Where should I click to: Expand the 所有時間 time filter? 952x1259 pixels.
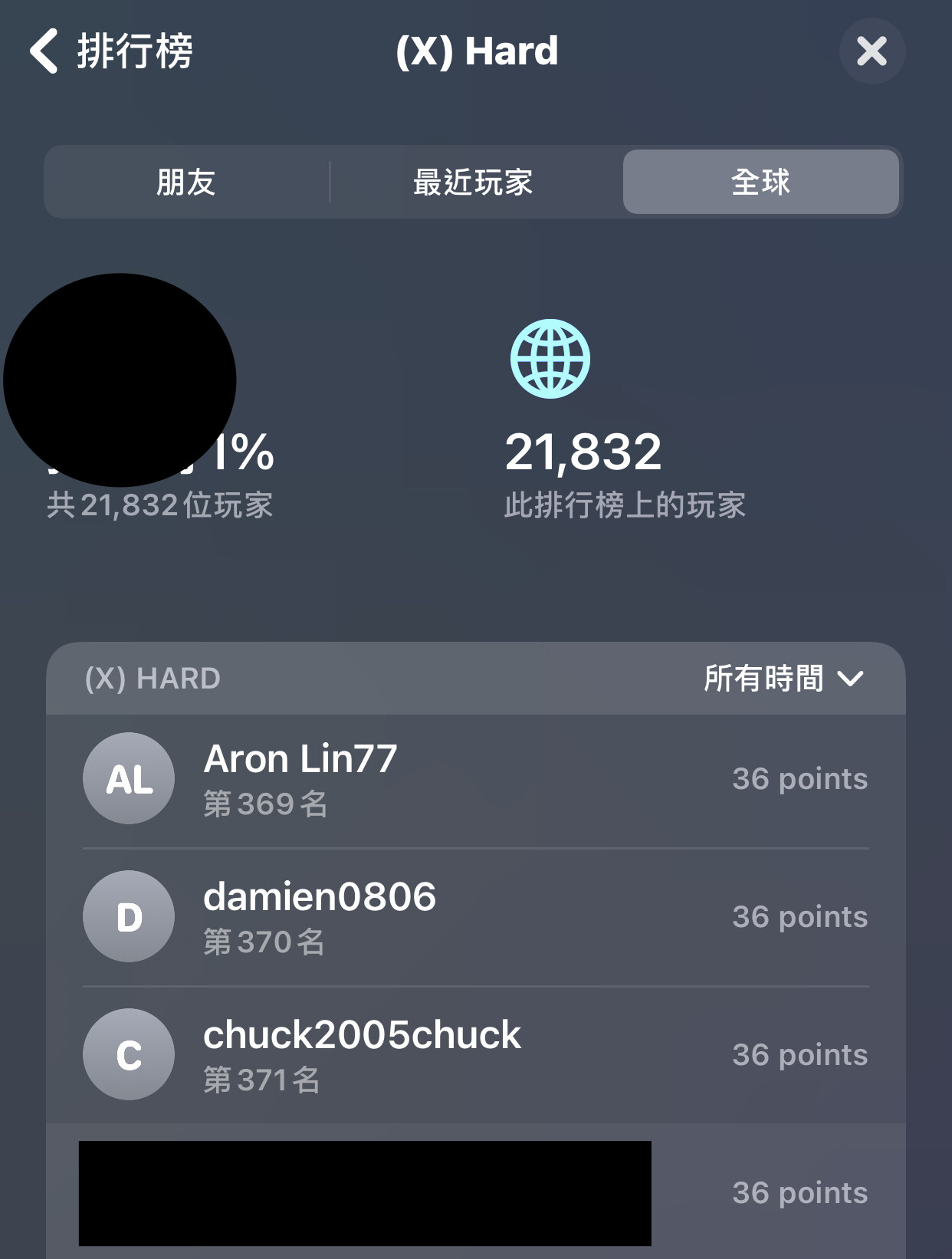coord(783,679)
